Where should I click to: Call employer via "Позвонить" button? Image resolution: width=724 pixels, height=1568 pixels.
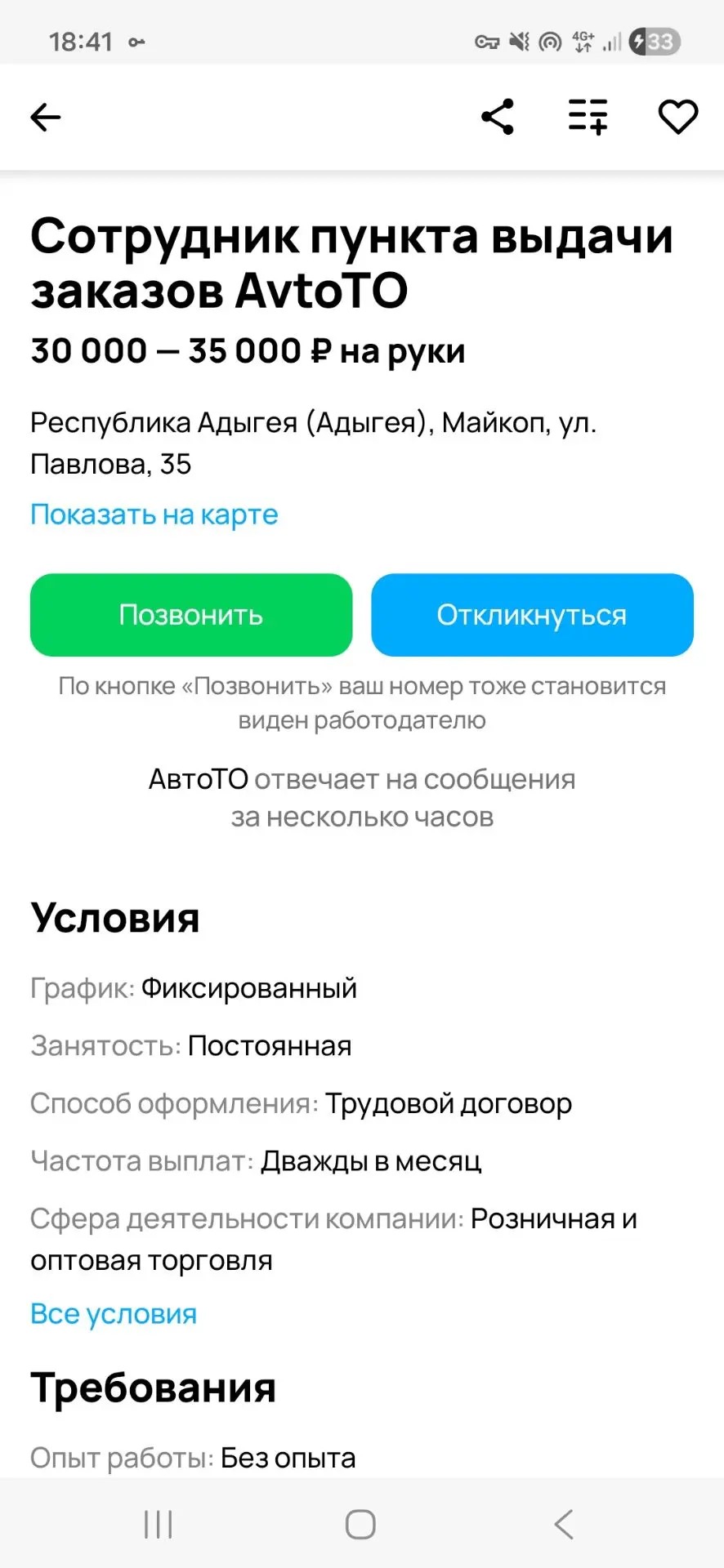191,615
